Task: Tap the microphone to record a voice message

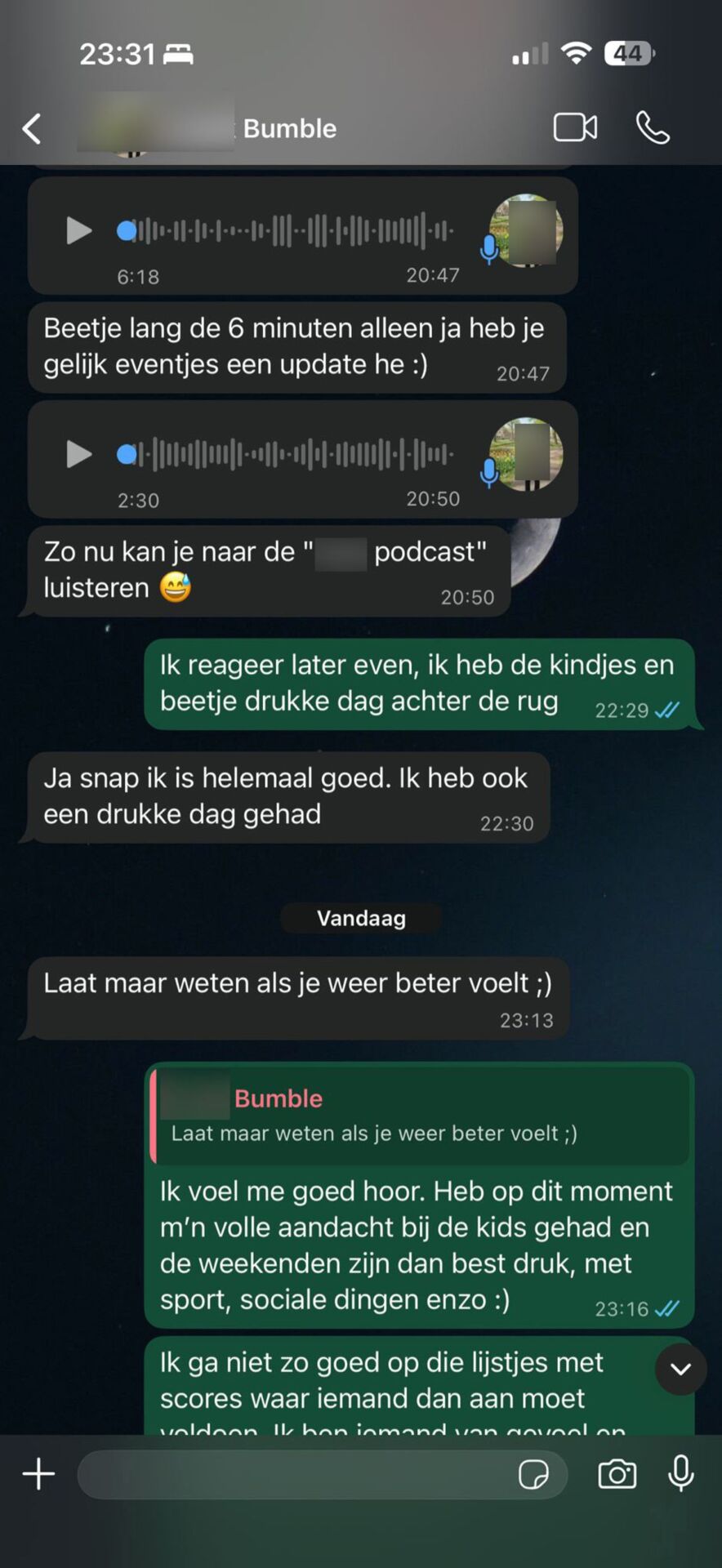Action: click(x=680, y=1474)
